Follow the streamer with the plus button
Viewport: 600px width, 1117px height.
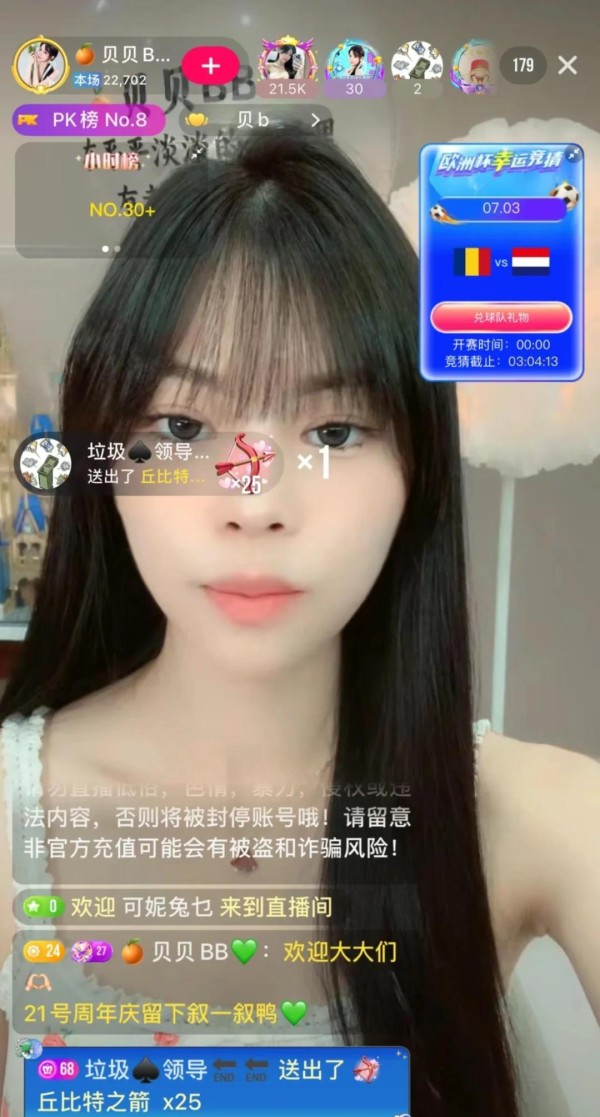pyautogui.click(x=210, y=66)
